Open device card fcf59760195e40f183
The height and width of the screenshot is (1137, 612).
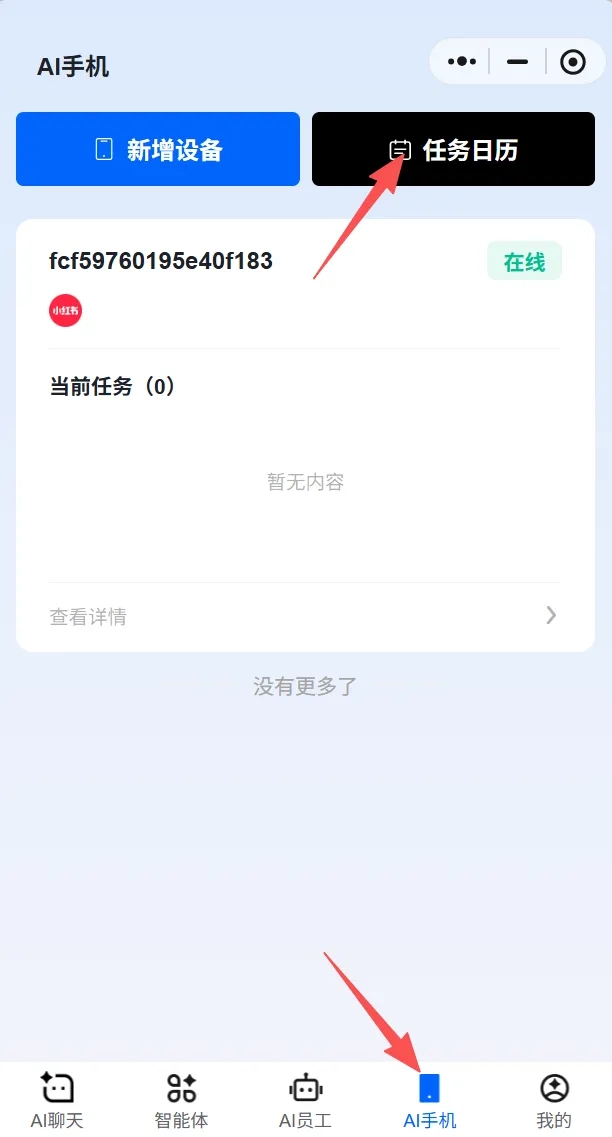pyautogui.click(x=161, y=262)
